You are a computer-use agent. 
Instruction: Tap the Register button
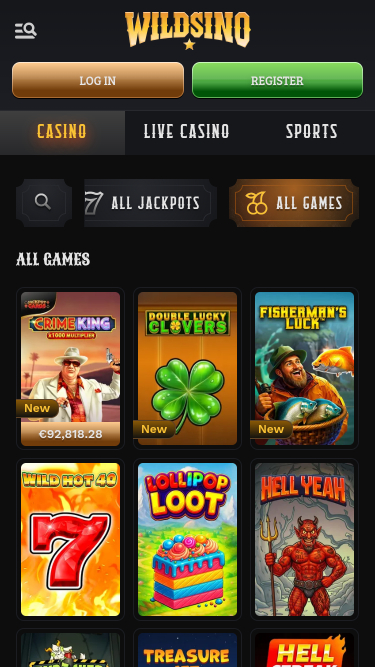pos(277,80)
